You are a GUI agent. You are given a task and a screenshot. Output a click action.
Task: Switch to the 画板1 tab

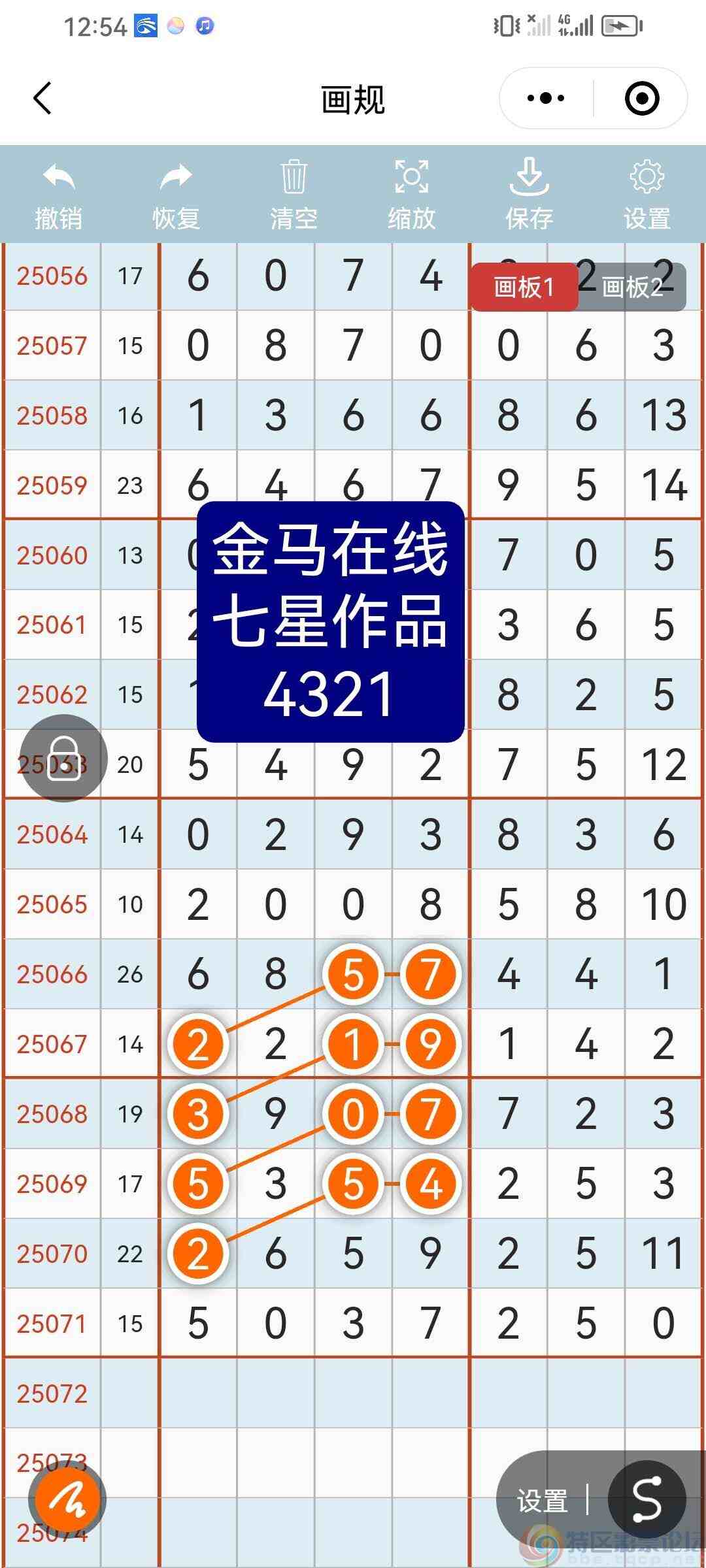[524, 286]
